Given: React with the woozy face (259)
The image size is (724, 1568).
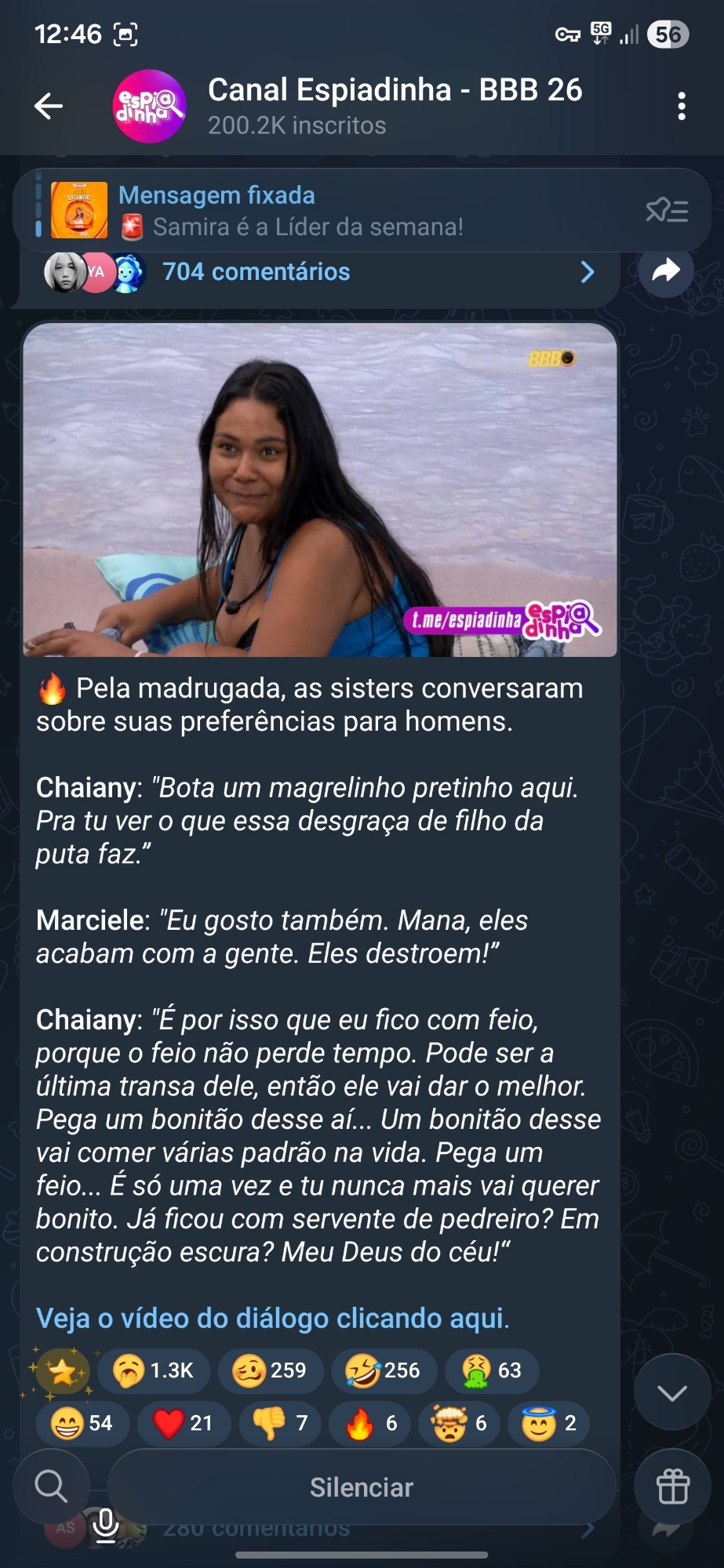Looking at the screenshot, I should 270,1370.
